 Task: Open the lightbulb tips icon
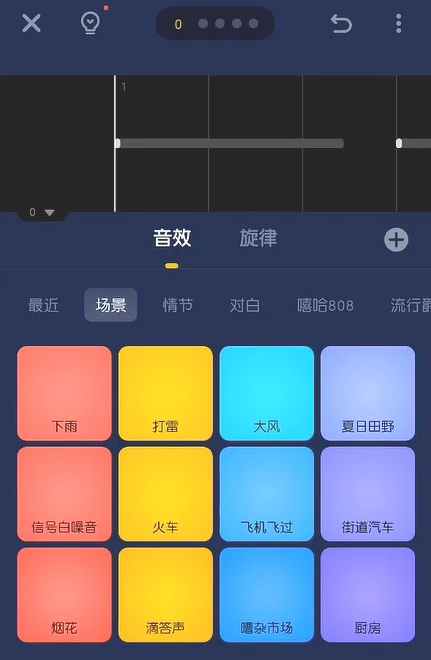point(91,22)
